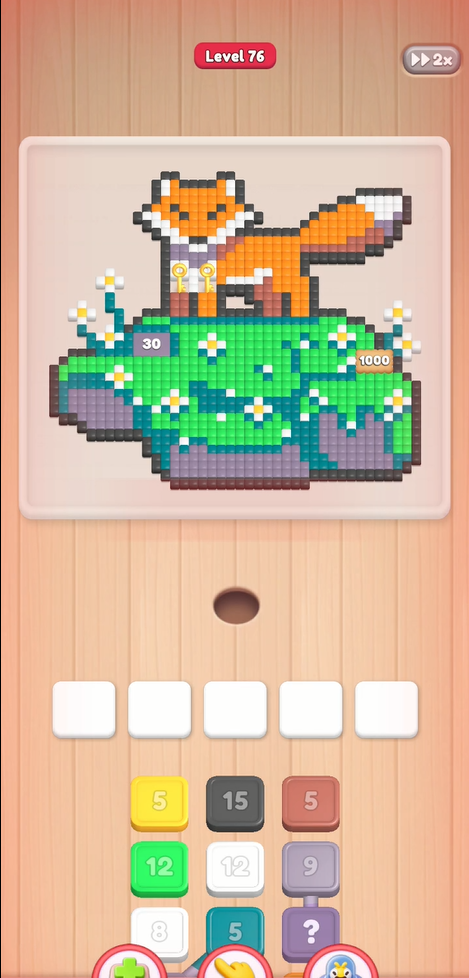Pick the purple block numbered 9

pyautogui.click(x=311, y=869)
